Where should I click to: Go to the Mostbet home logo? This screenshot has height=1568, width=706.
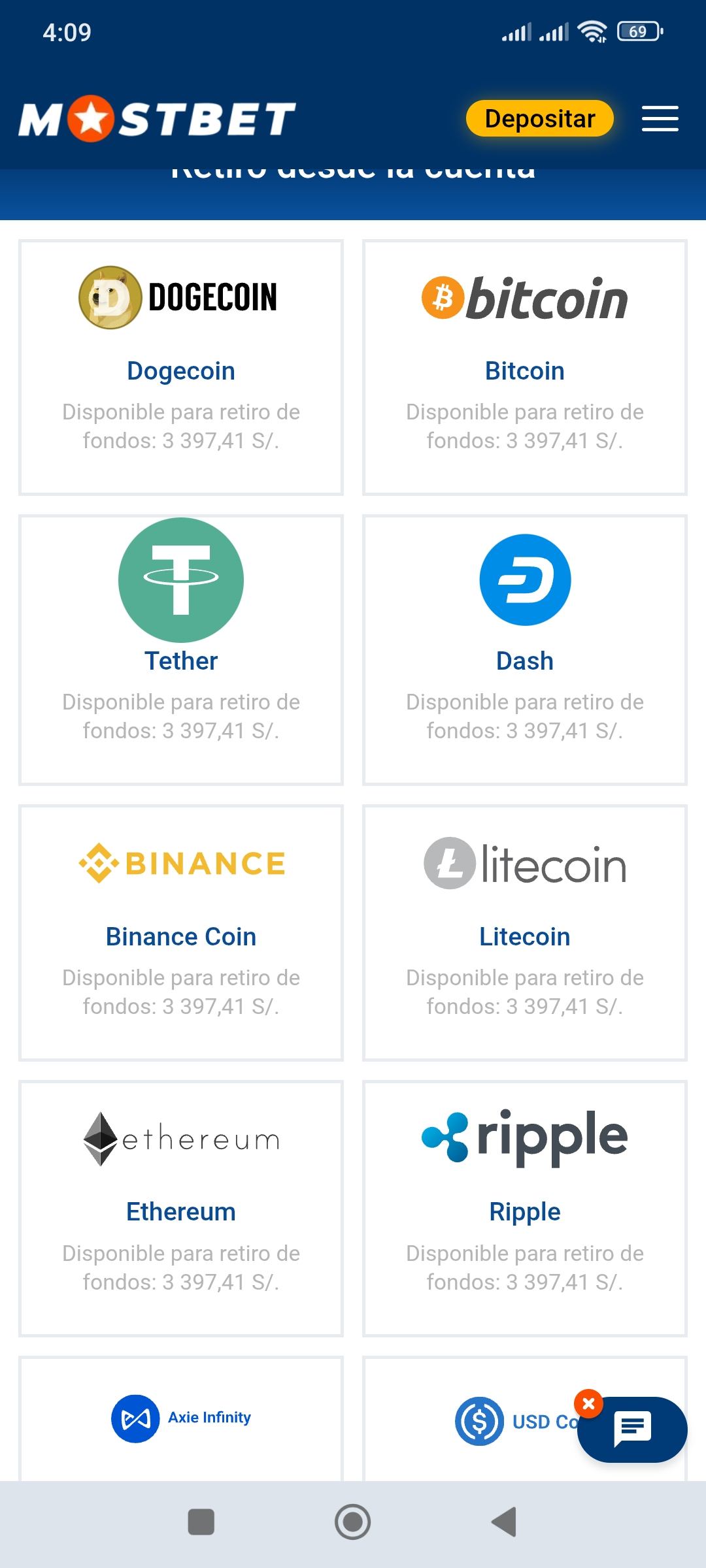point(157,119)
